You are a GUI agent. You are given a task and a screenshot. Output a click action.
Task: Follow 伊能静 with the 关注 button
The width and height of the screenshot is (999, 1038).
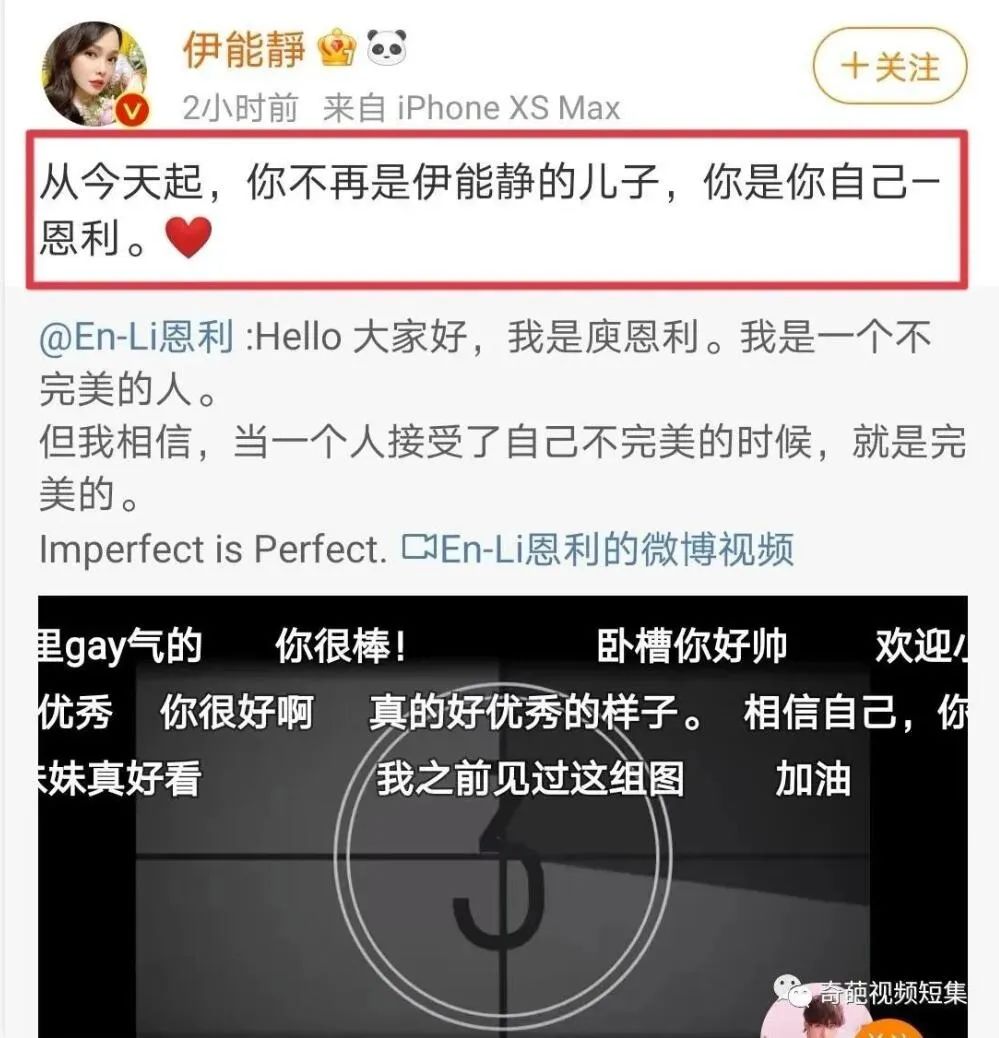889,68
